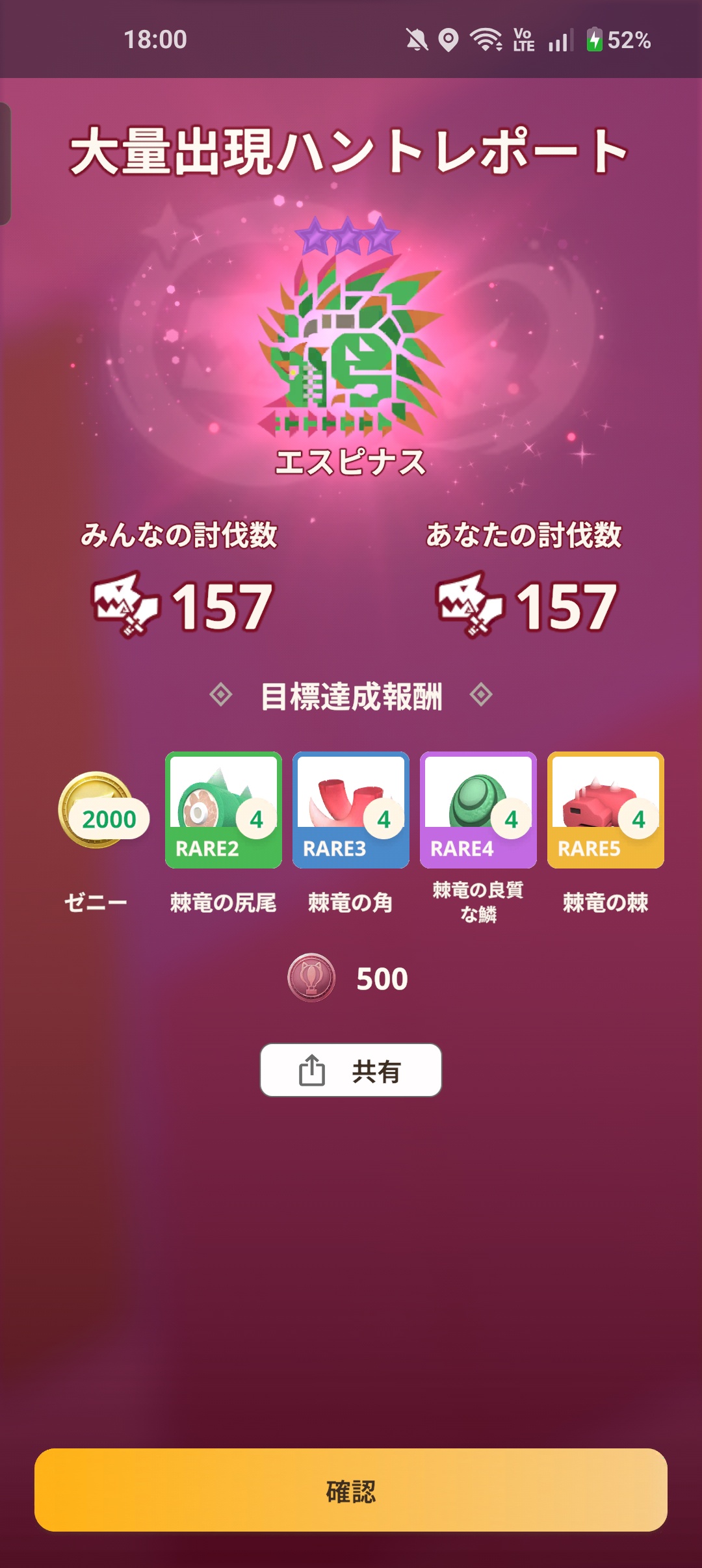702x1568 pixels.
Task: Confirm the report with 確認 button
Action: pos(351,1490)
